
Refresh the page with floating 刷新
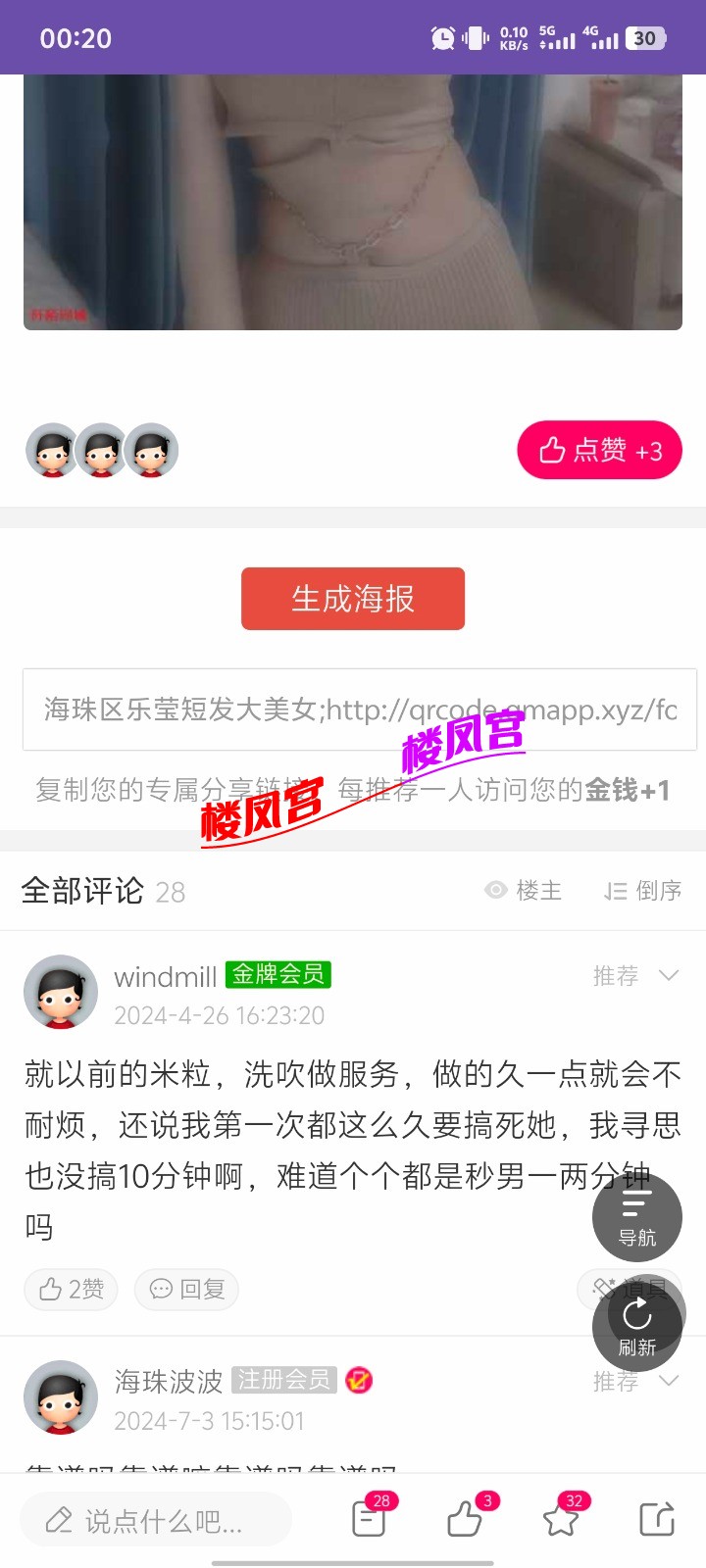[x=637, y=1325]
